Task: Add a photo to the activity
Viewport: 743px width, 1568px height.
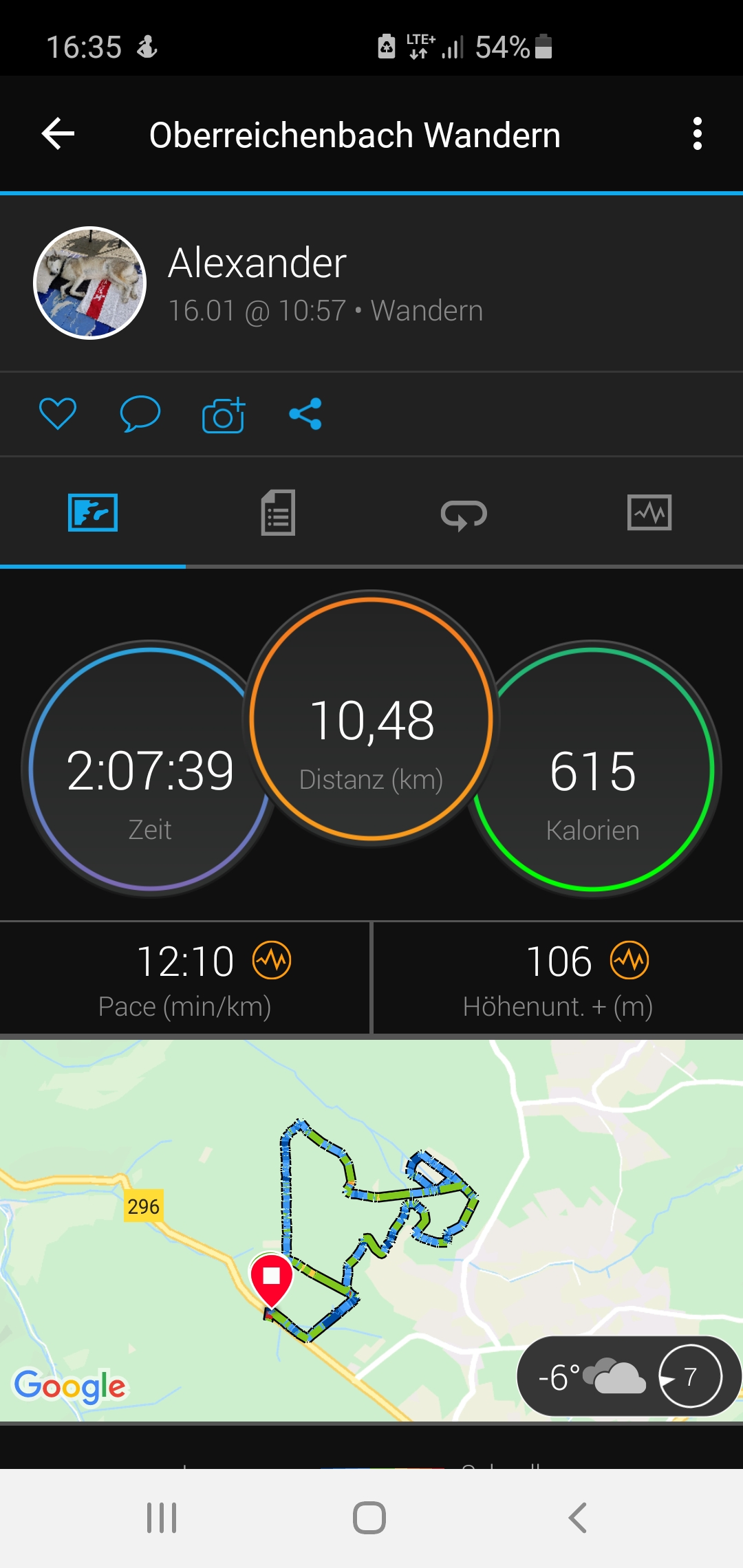Action: (224, 415)
